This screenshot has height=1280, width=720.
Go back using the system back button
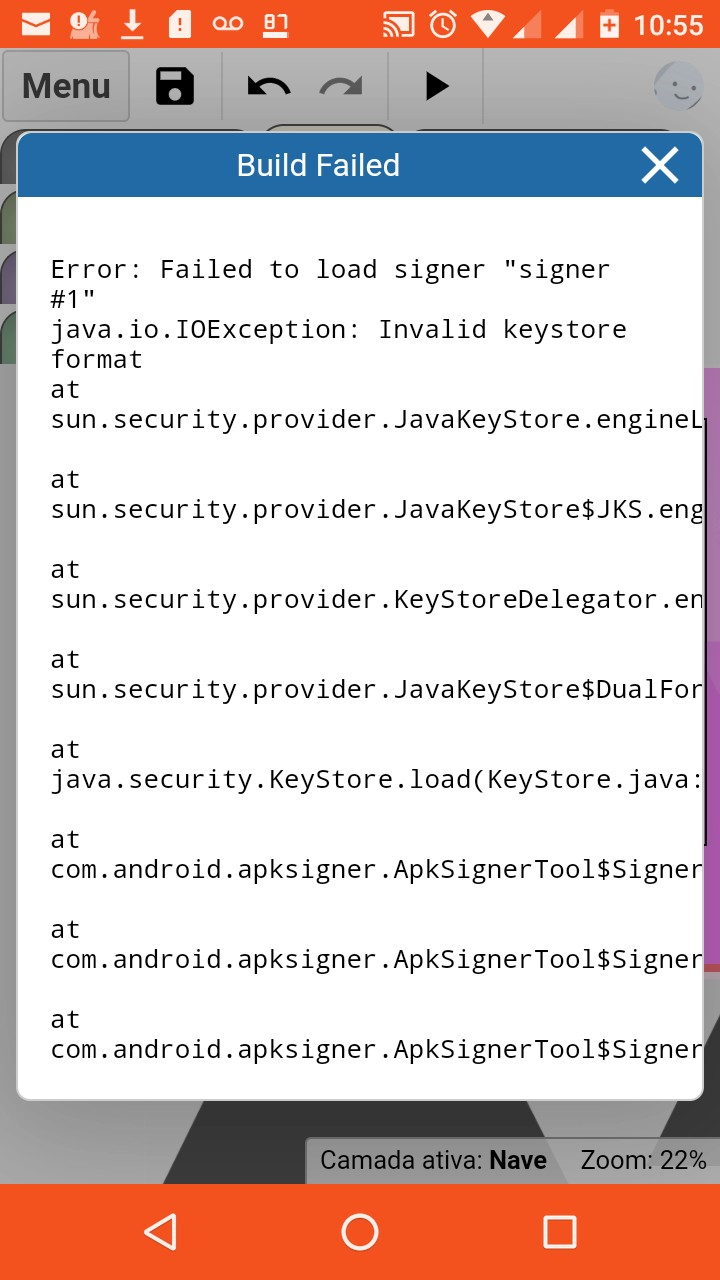(x=160, y=1232)
